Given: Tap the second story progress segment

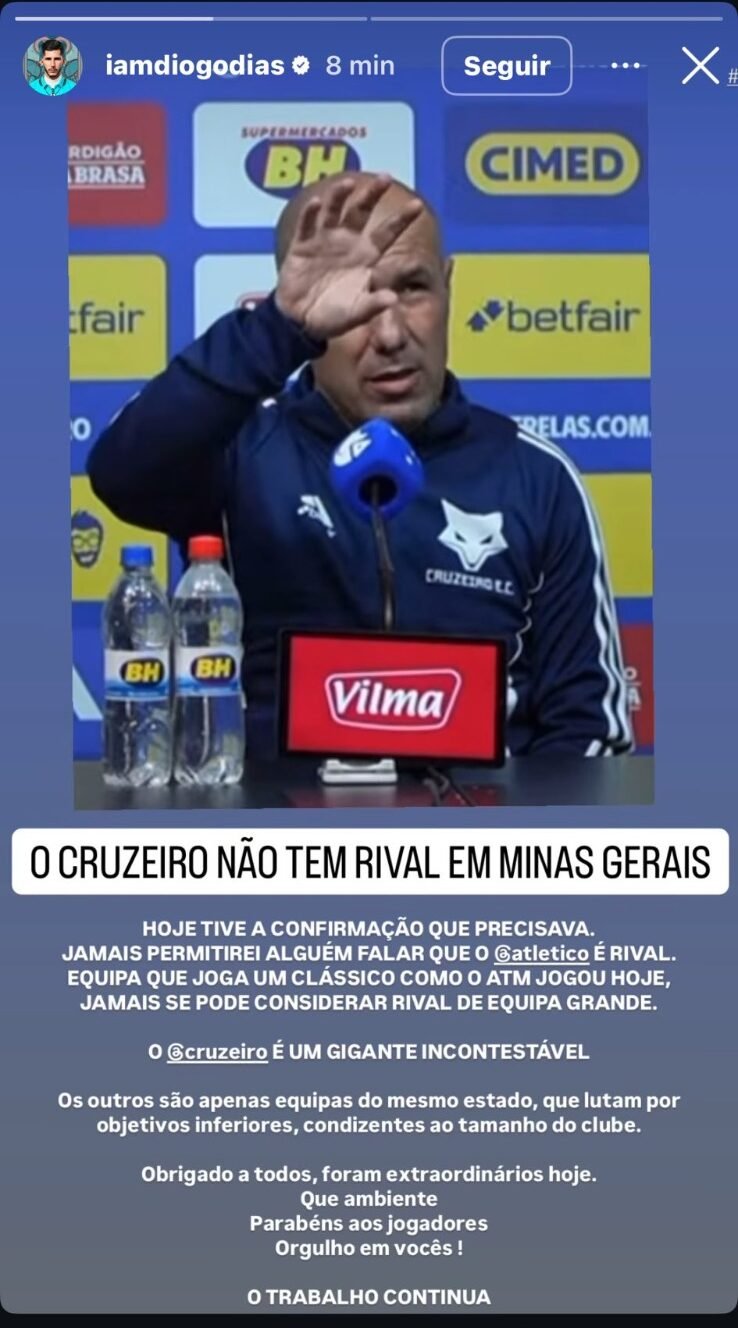Looking at the screenshot, I should point(545,17).
